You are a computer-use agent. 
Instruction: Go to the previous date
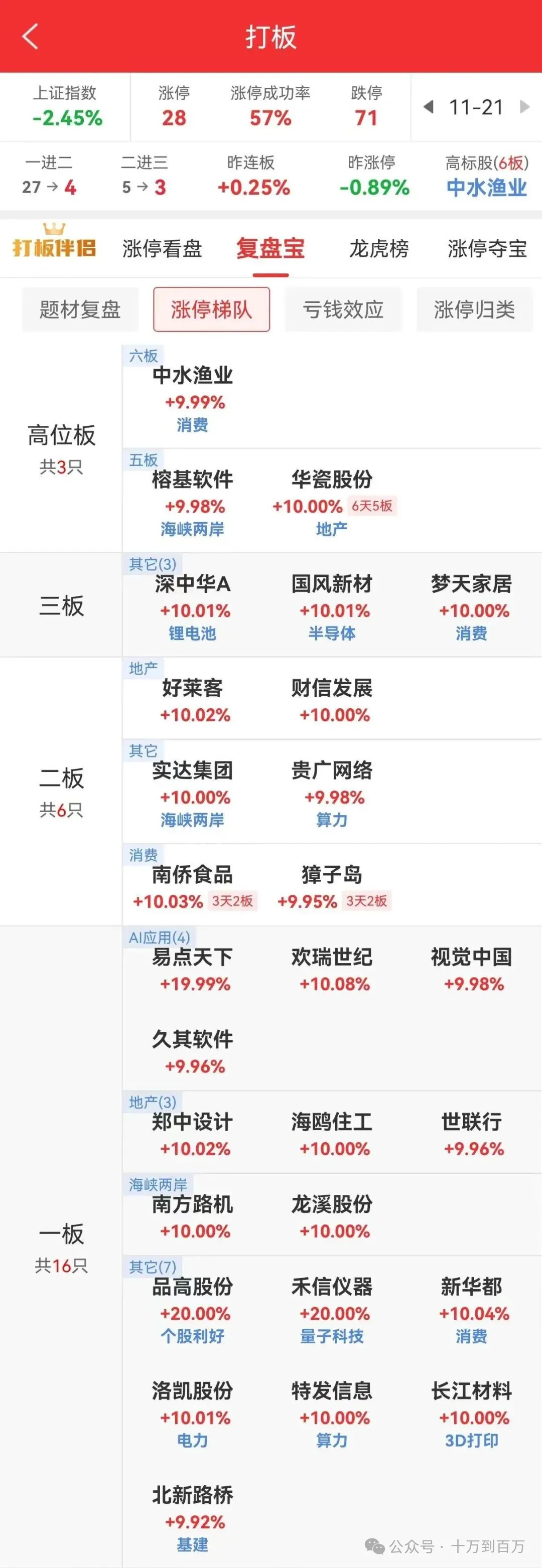pyautogui.click(x=429, y=107)
